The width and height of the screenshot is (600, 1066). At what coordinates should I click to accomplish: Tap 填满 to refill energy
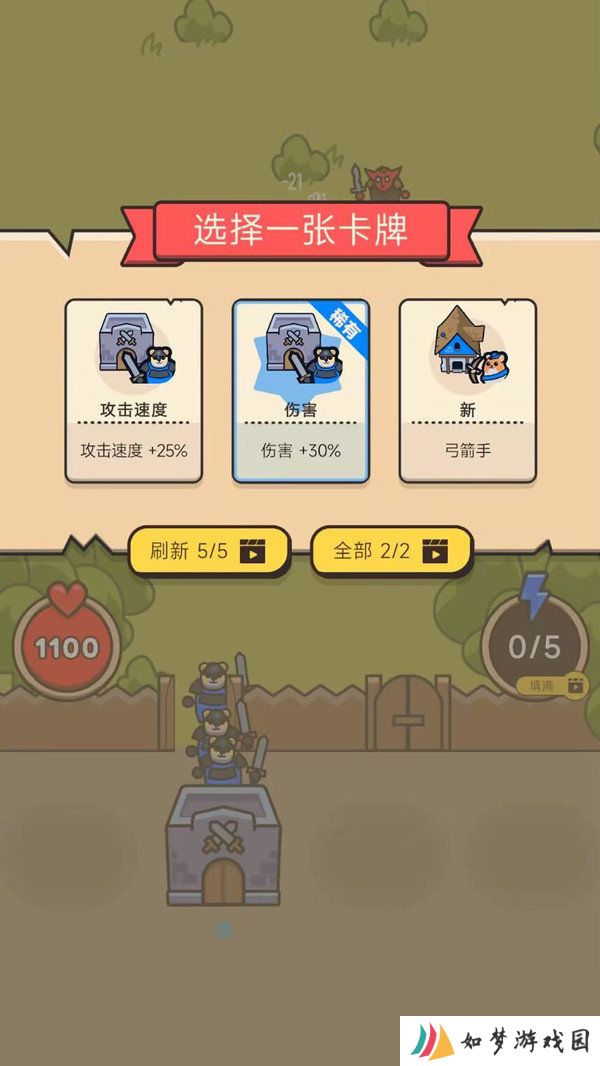click(x=550, y=686)
